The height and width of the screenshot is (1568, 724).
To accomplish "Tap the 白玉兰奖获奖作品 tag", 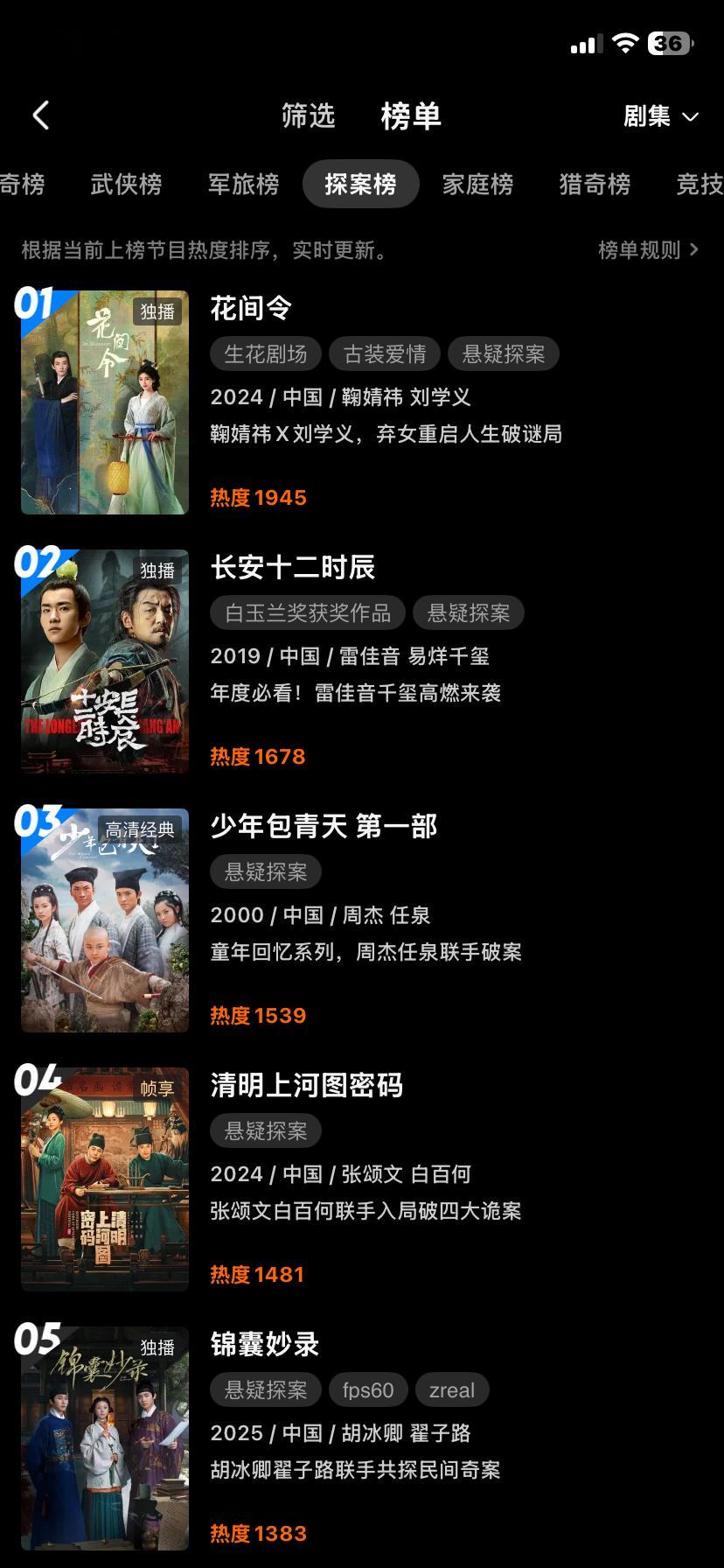I will (x=308, y=613).
